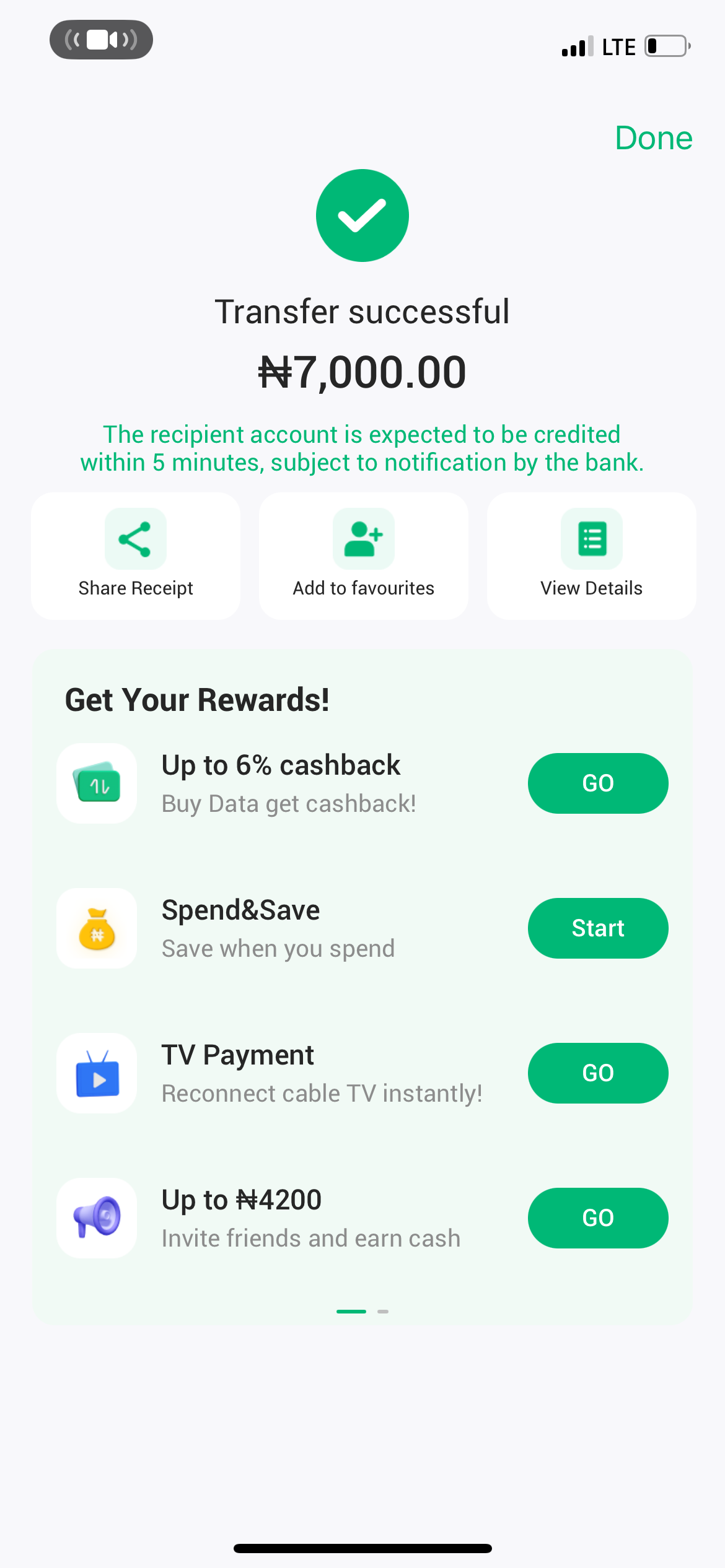Image resolution: width=725 pixels, height=1568 pixels.
Task: Start the Spend&Save feature
Action: coord(597,928)
